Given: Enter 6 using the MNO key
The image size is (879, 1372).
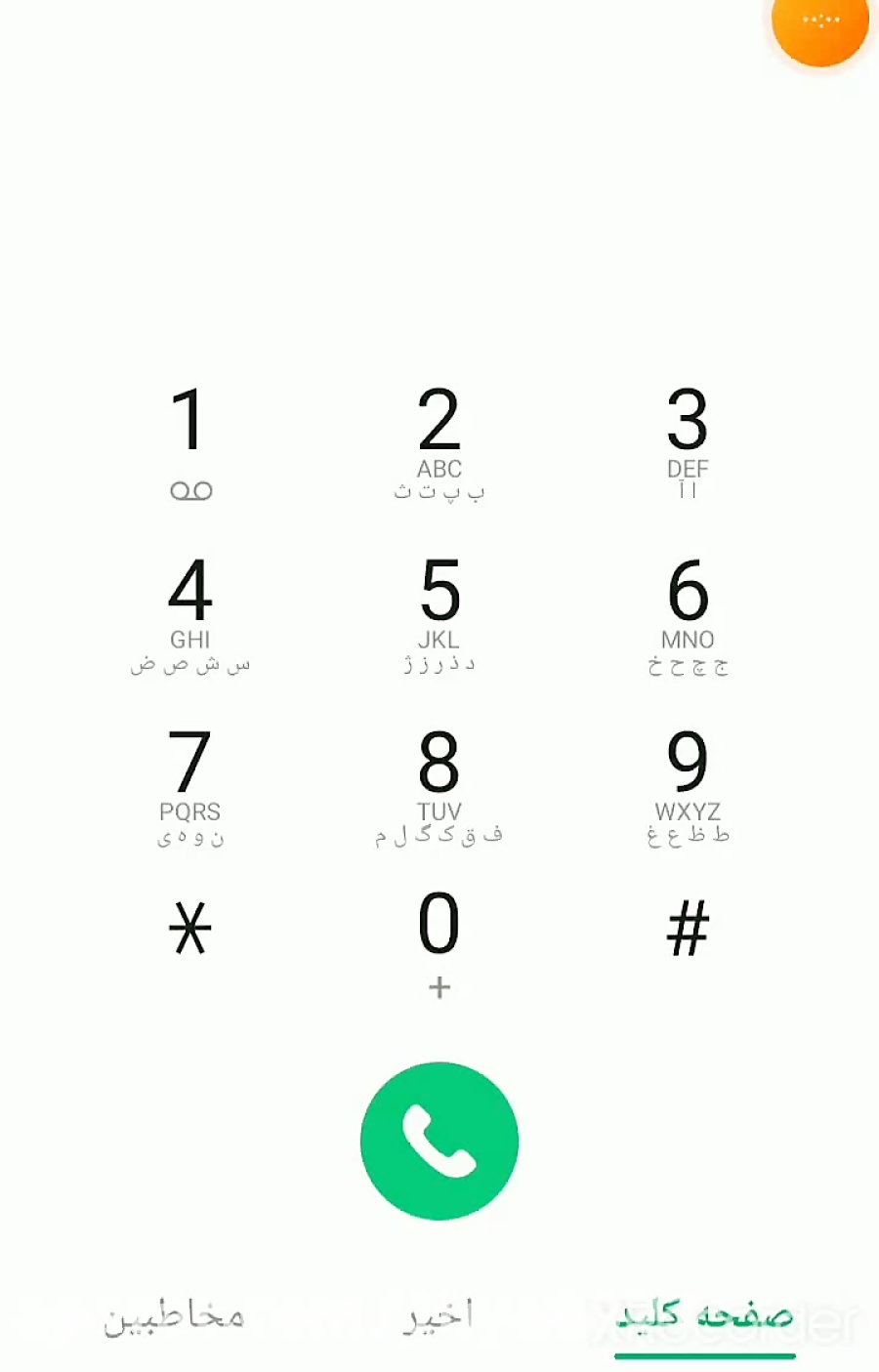Looking at the screenshot, I should click(688, 610).
